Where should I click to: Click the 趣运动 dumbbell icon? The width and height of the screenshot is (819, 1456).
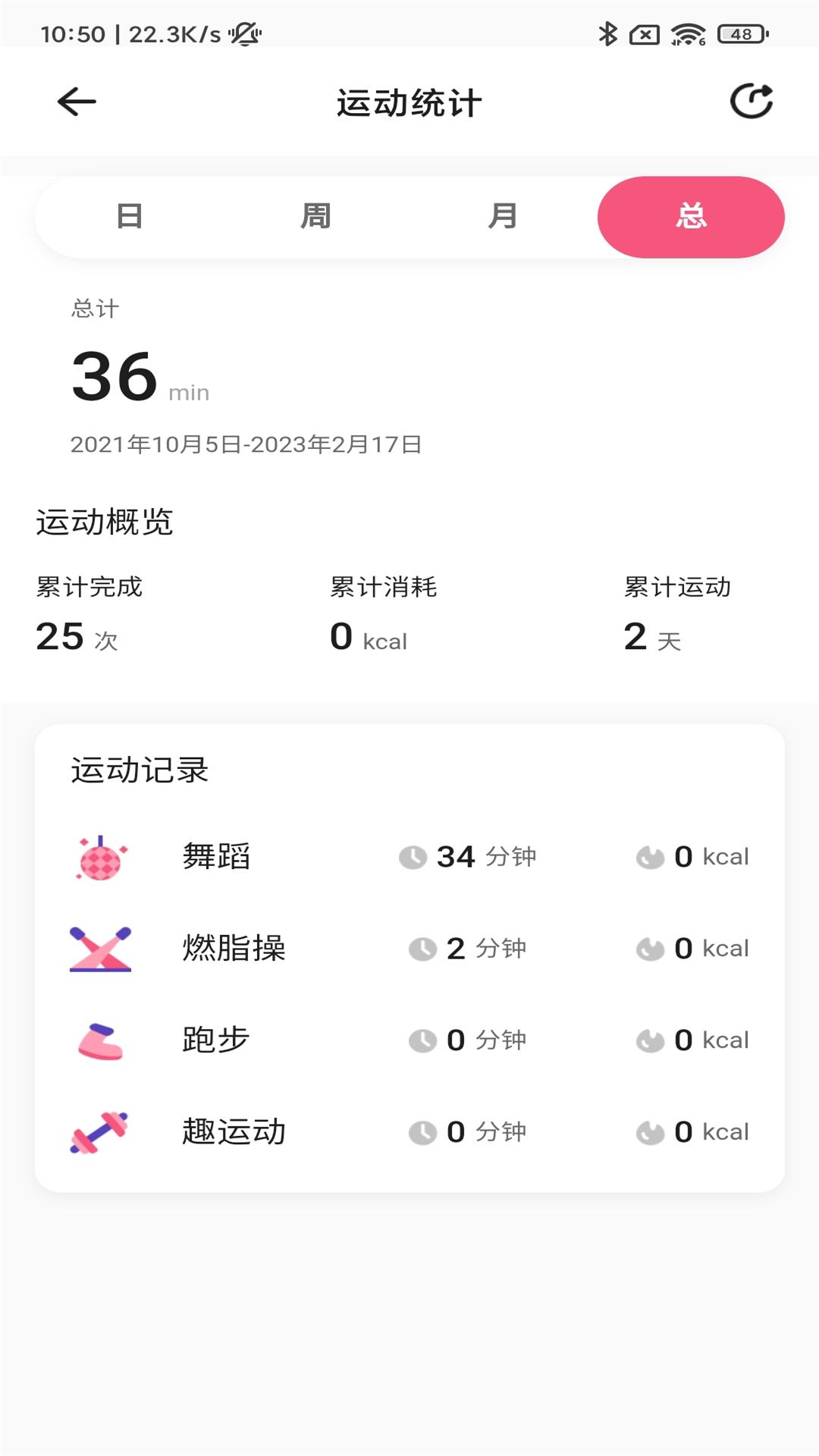pyautogui.click(x=99, y=1131)
